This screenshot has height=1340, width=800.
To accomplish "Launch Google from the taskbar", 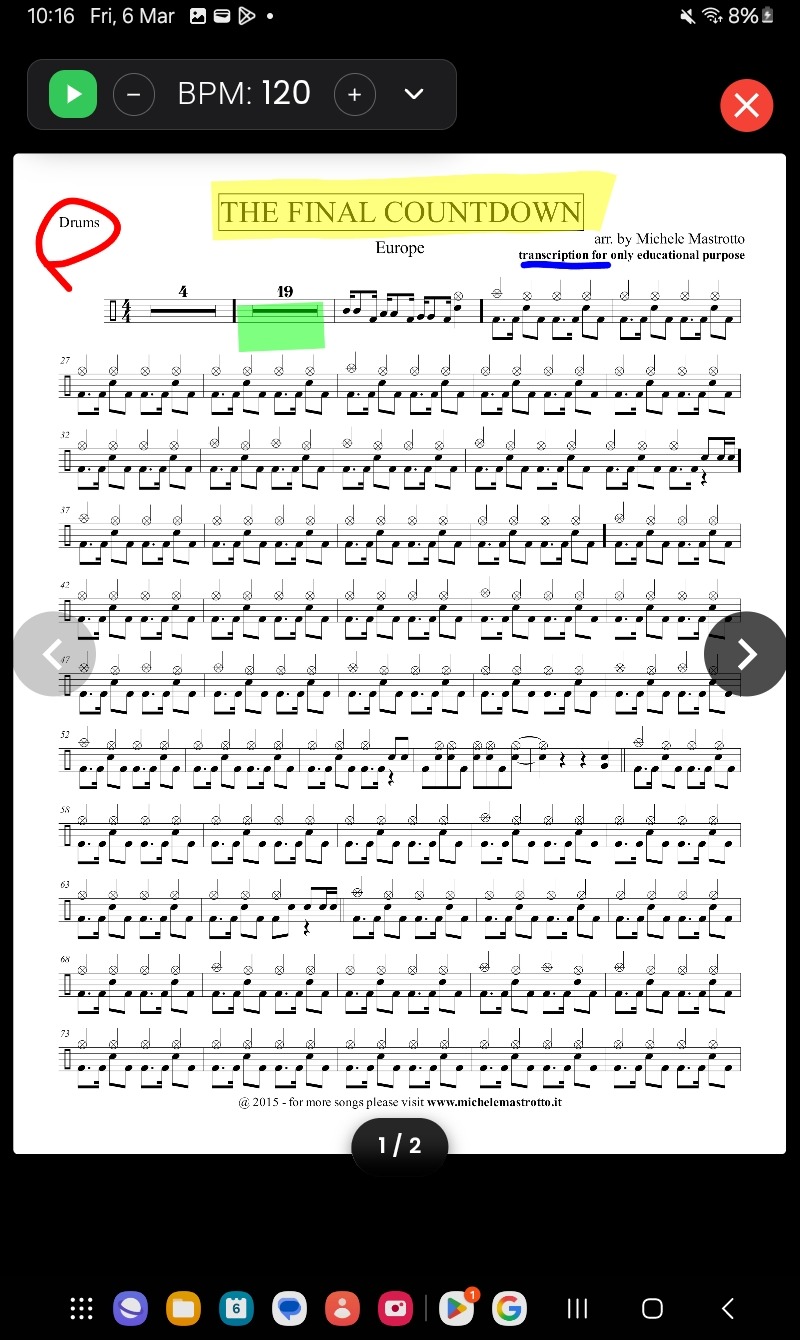I will pyautogui.click(x=509, y=1308).
